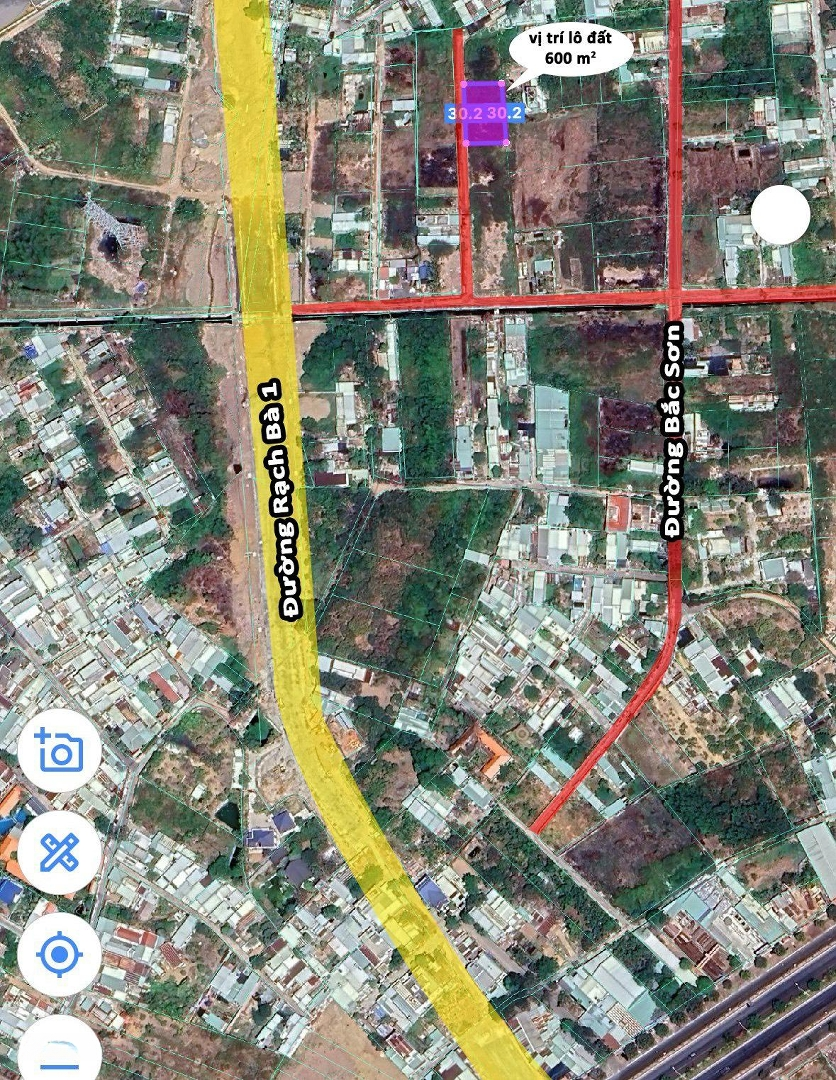The height and width of the screenshot is (1080, 836).
Task: Tap the add photo camera button
Action: pos(59,751)
